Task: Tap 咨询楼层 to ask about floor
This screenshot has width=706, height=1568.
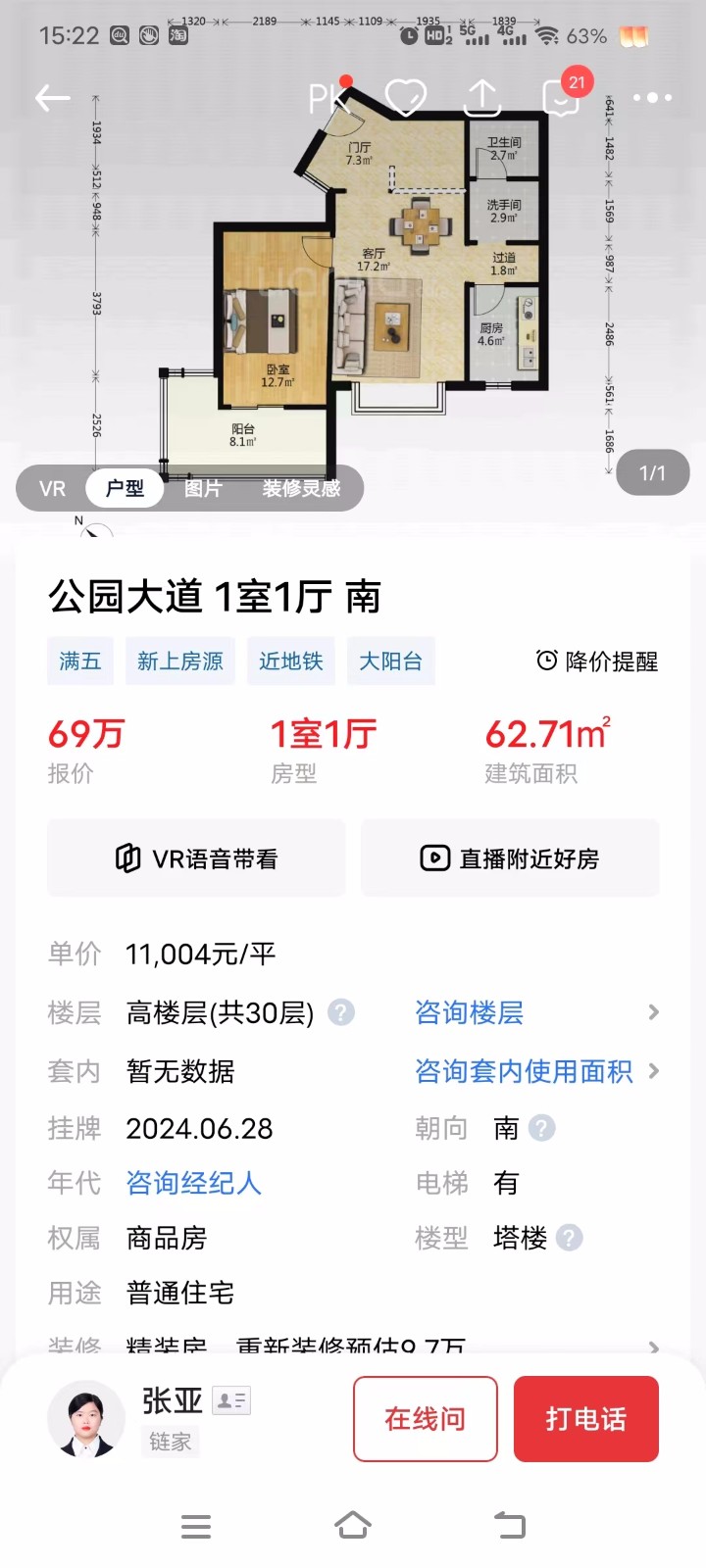Action: (470, 1012)
